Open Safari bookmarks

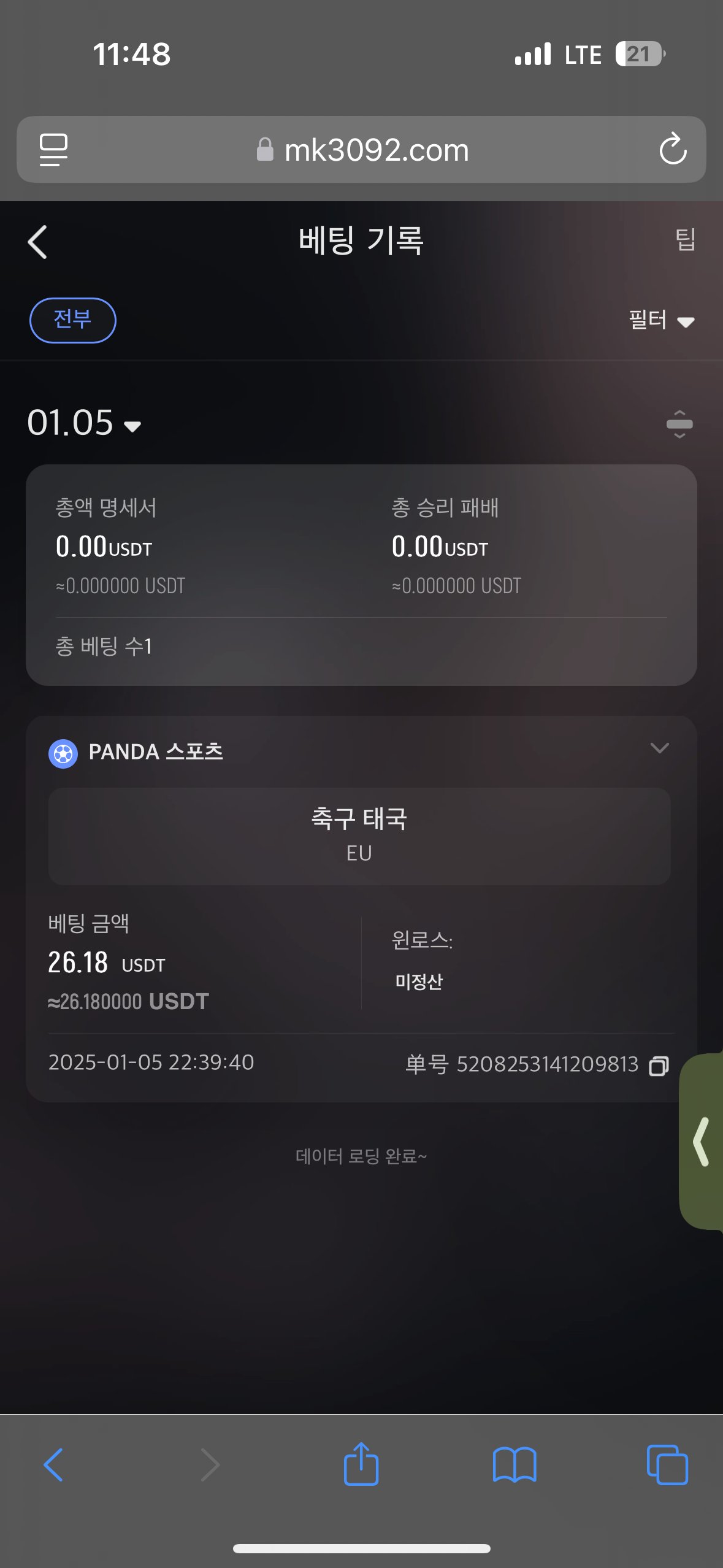515,1465
